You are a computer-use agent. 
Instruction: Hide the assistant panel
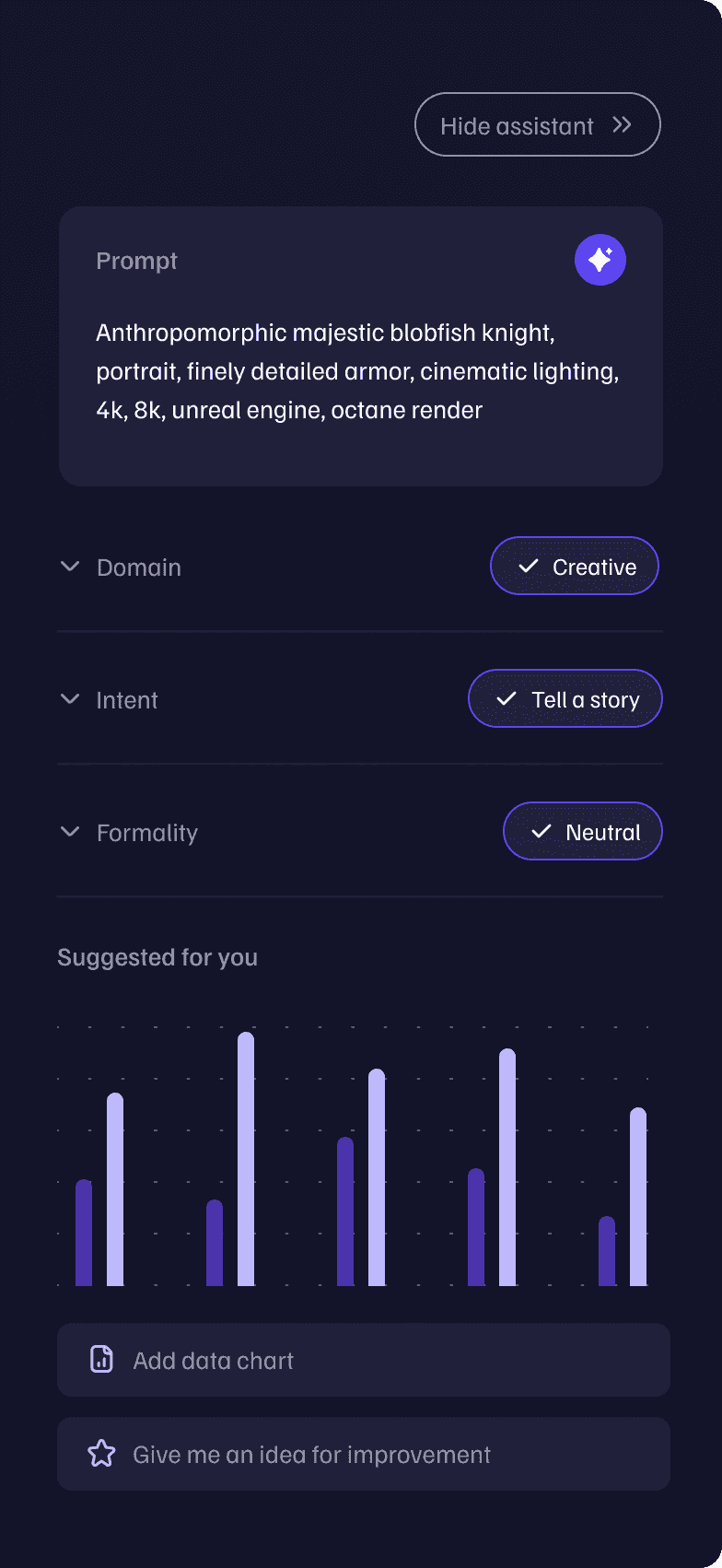coord(537,124)
